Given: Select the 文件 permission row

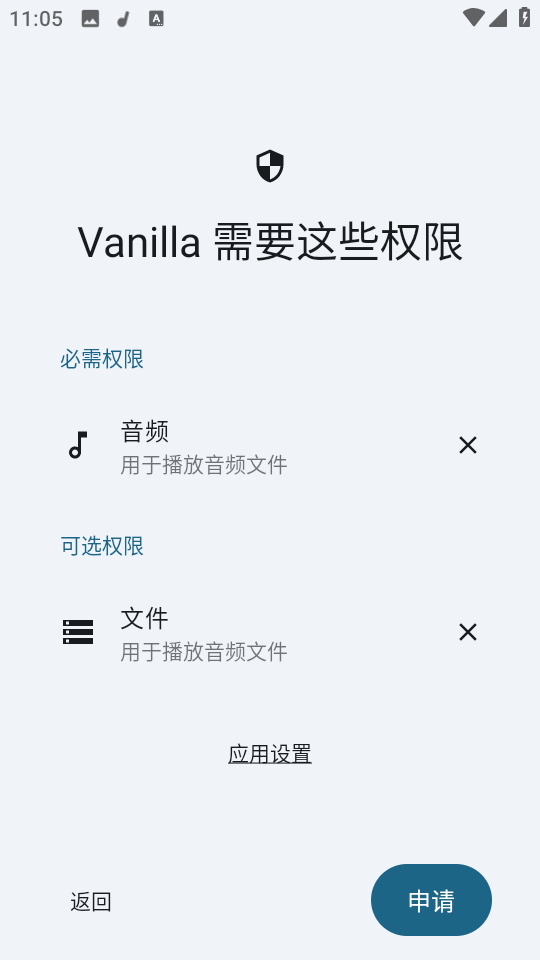Looking at the screenshot, I should pyautogui.click(x=270, y=633).
